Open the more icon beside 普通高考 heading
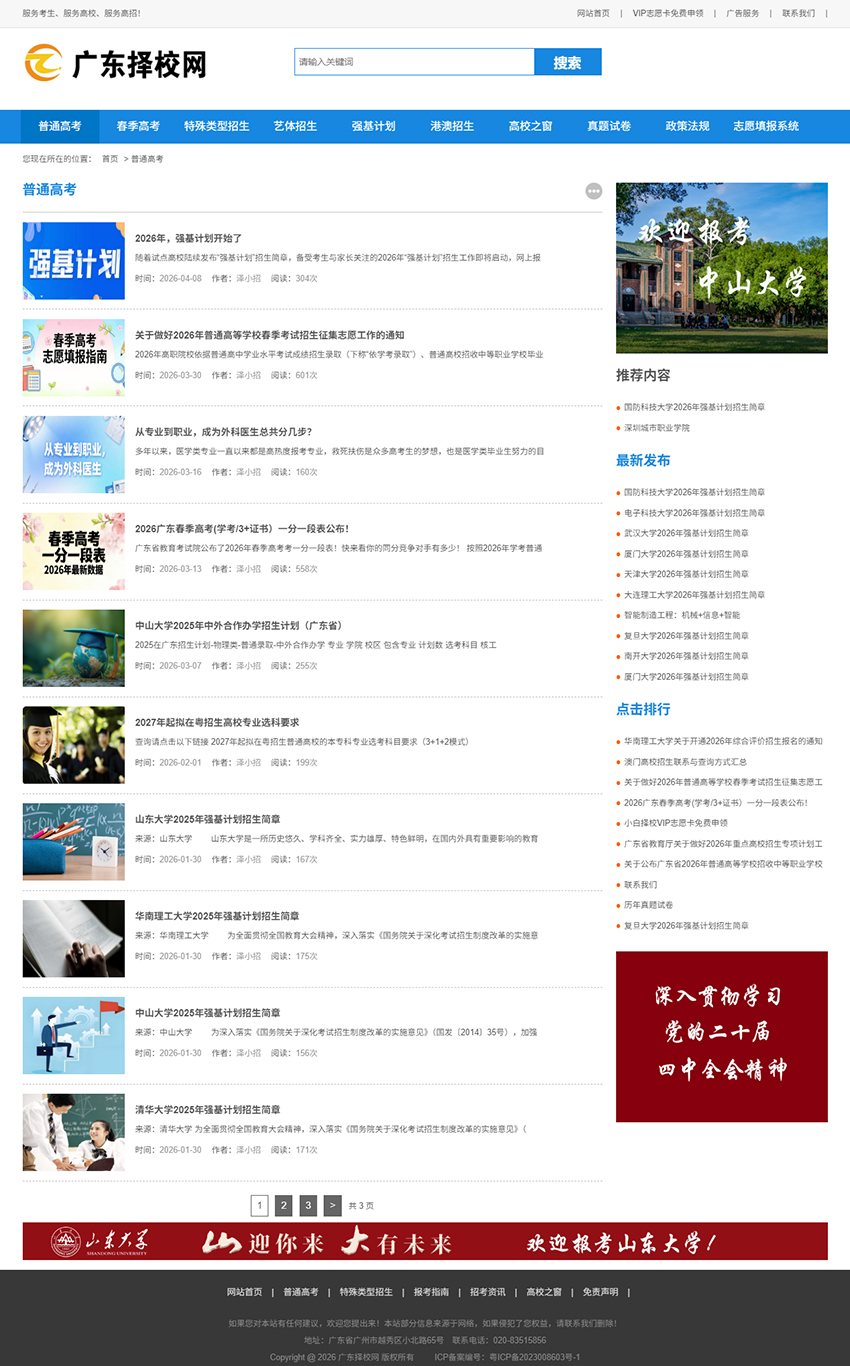This screenshot has width=850, height=1366. point(594,191)
